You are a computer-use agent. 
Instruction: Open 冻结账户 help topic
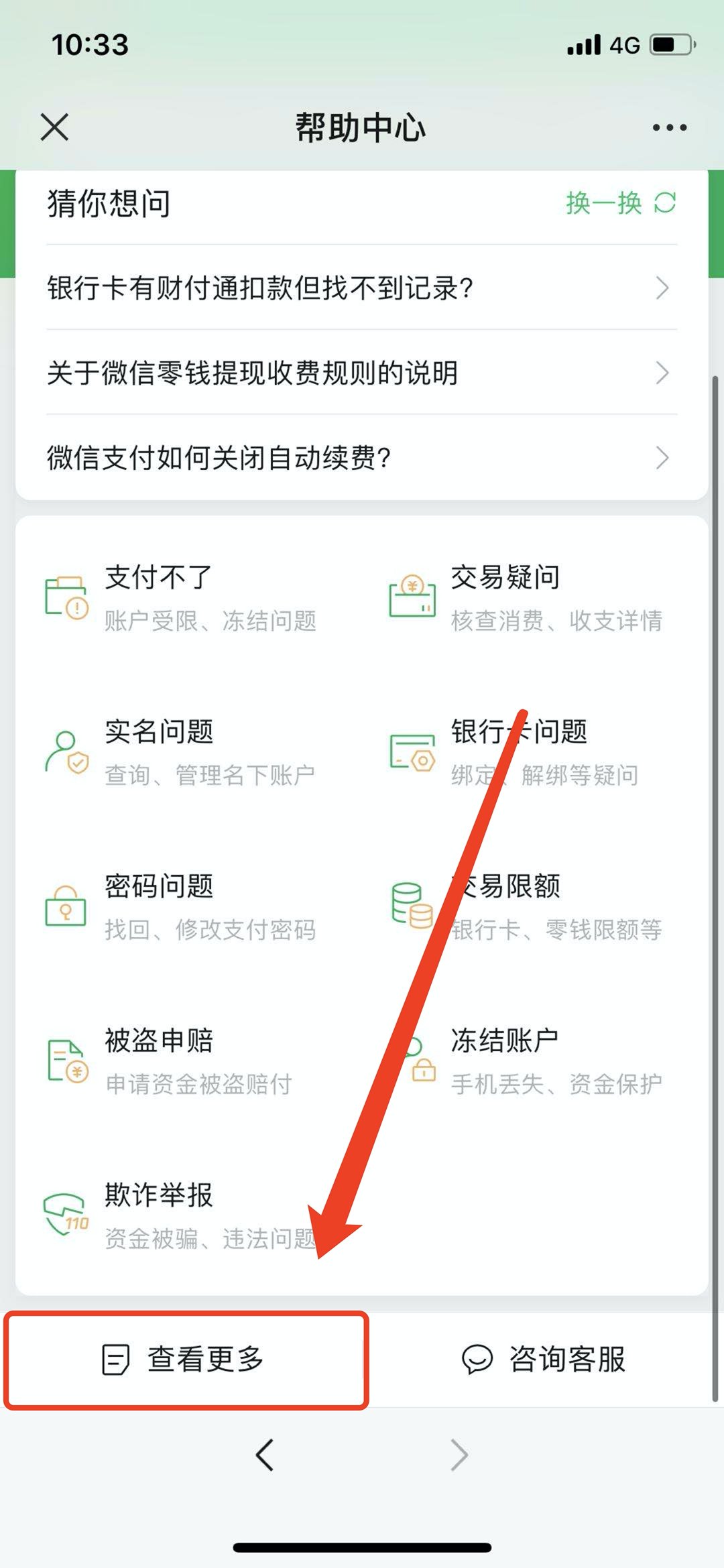(526, 1061)
